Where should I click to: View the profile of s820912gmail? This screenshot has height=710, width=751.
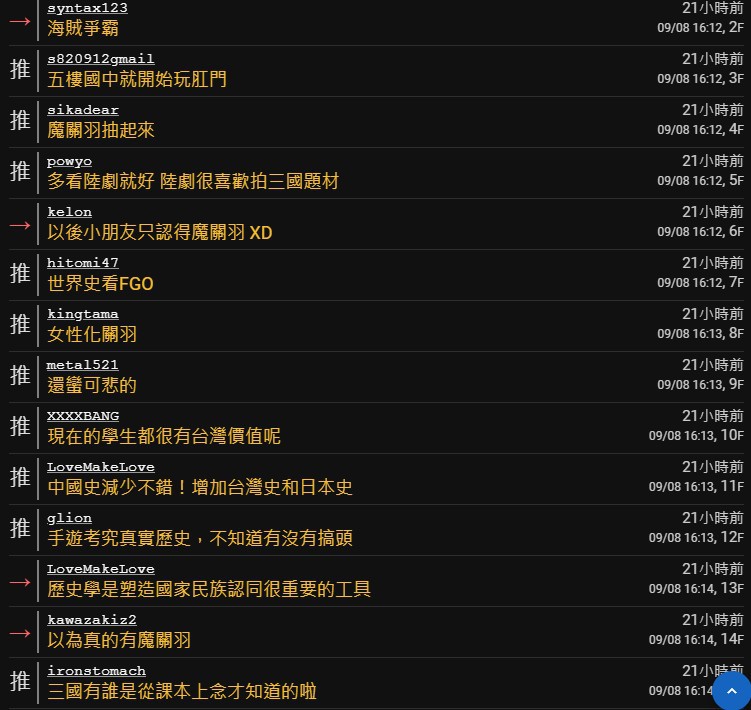coord(100,59)
